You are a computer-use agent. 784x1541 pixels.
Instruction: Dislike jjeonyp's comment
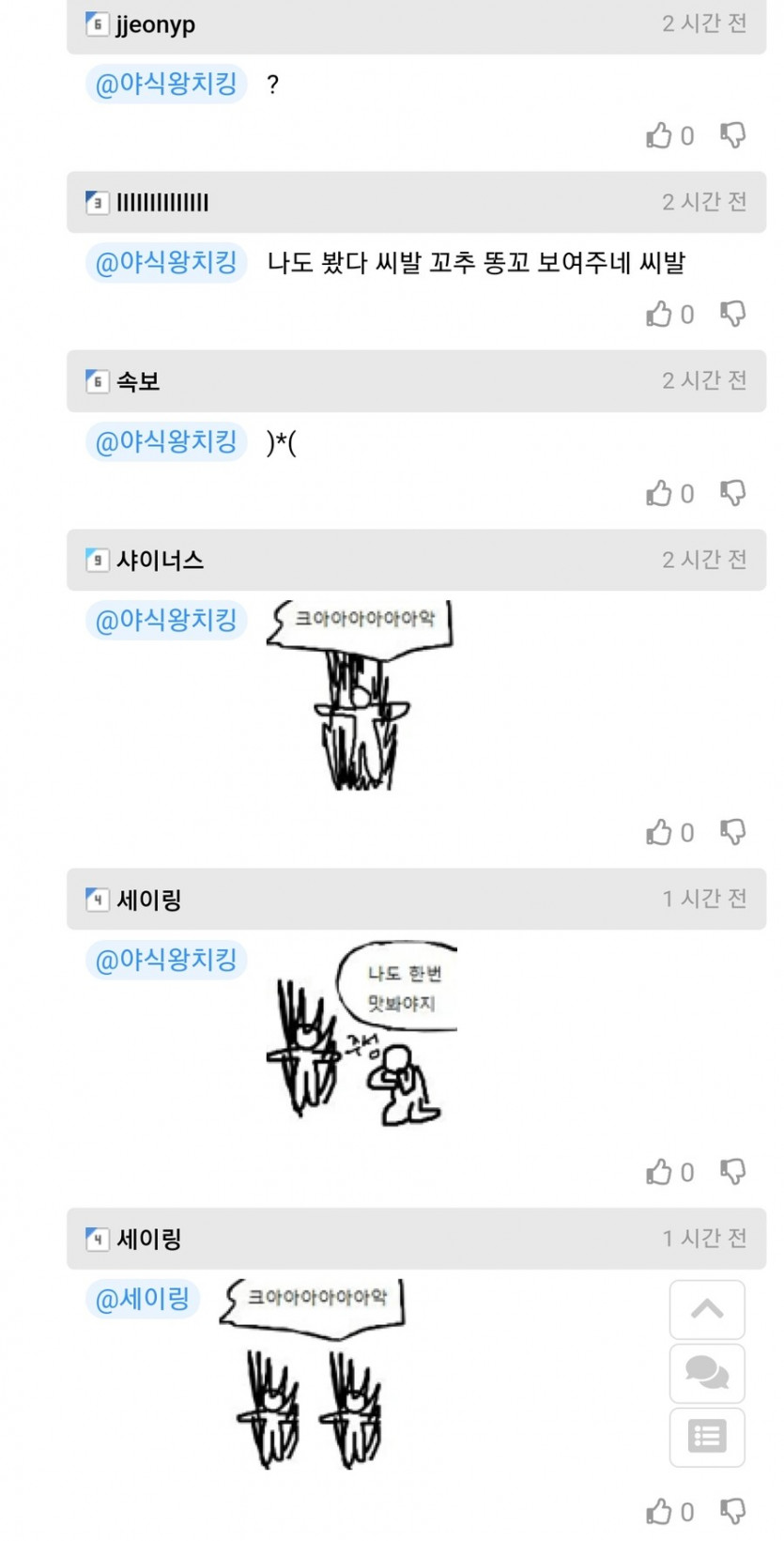pyautogui.click(x=733, y=135)
